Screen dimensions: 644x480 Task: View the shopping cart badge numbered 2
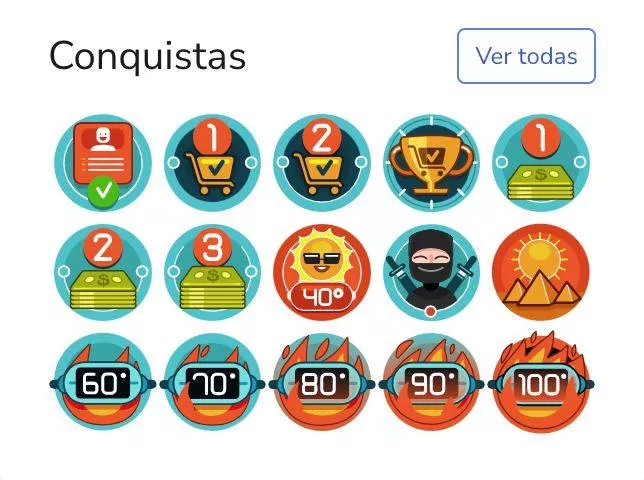[x=321, y=162]
